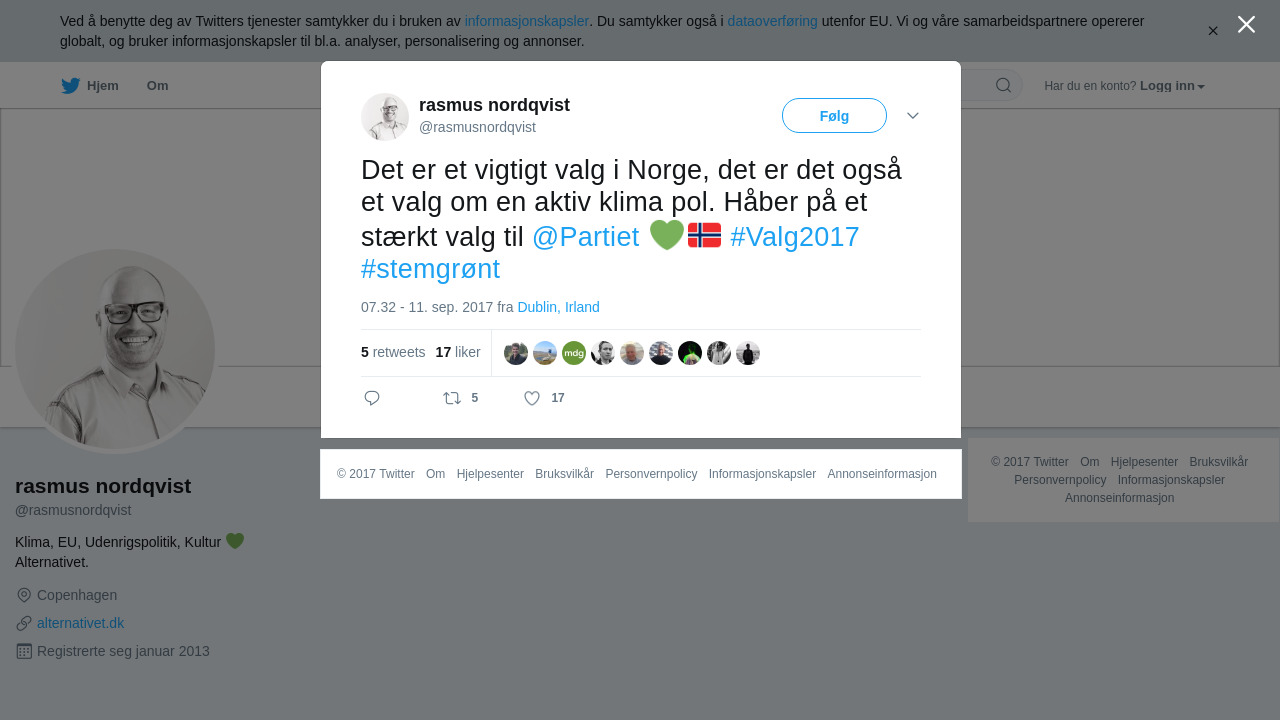This screenshot has height=720, width=1280.
Task: Follow rasmus nordqvist with Følg button
Action: [x=834, y=116]
